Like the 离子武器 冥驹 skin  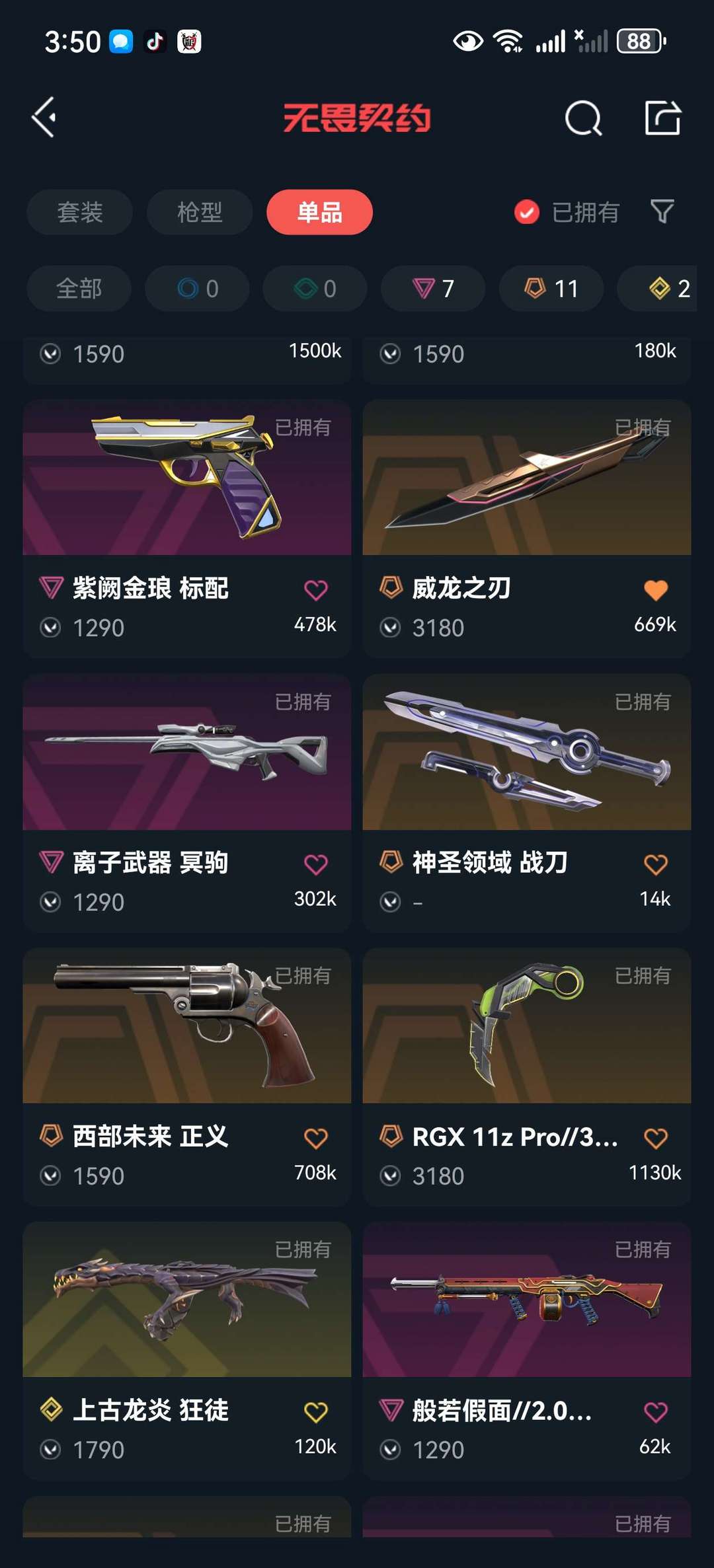click(x=315, y=864)
